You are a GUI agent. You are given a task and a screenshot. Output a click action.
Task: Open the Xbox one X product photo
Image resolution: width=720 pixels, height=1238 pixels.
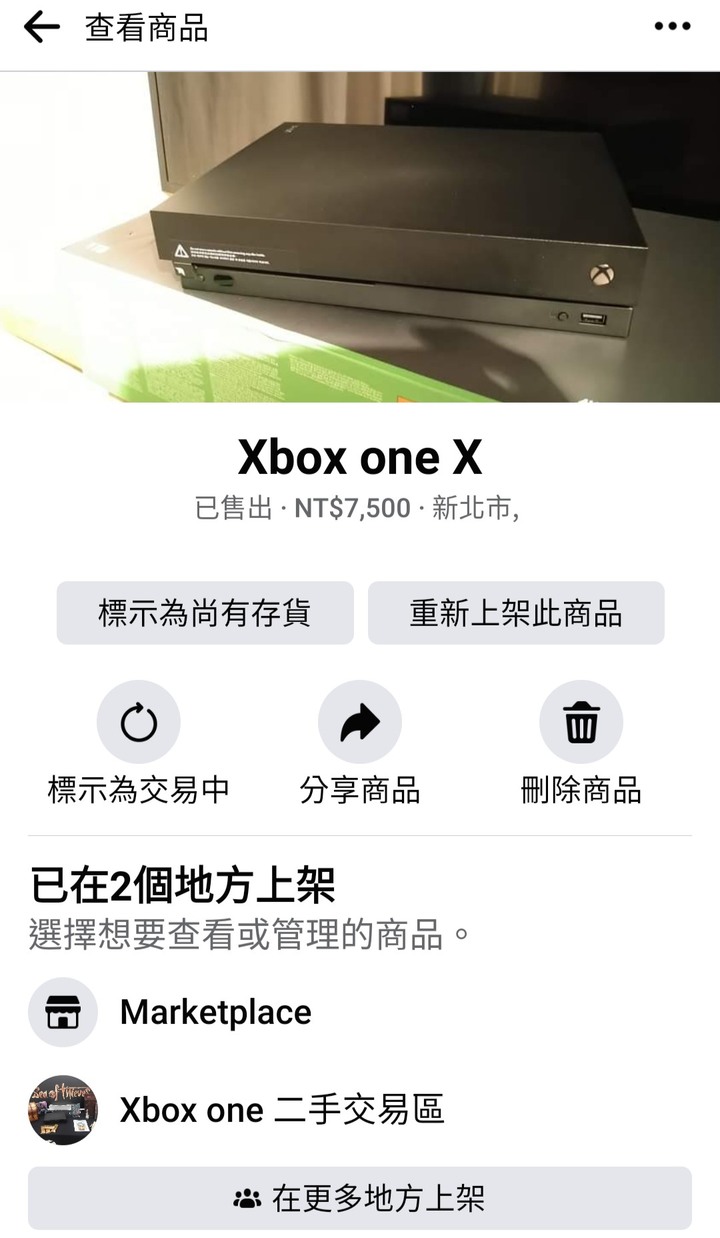360,237
